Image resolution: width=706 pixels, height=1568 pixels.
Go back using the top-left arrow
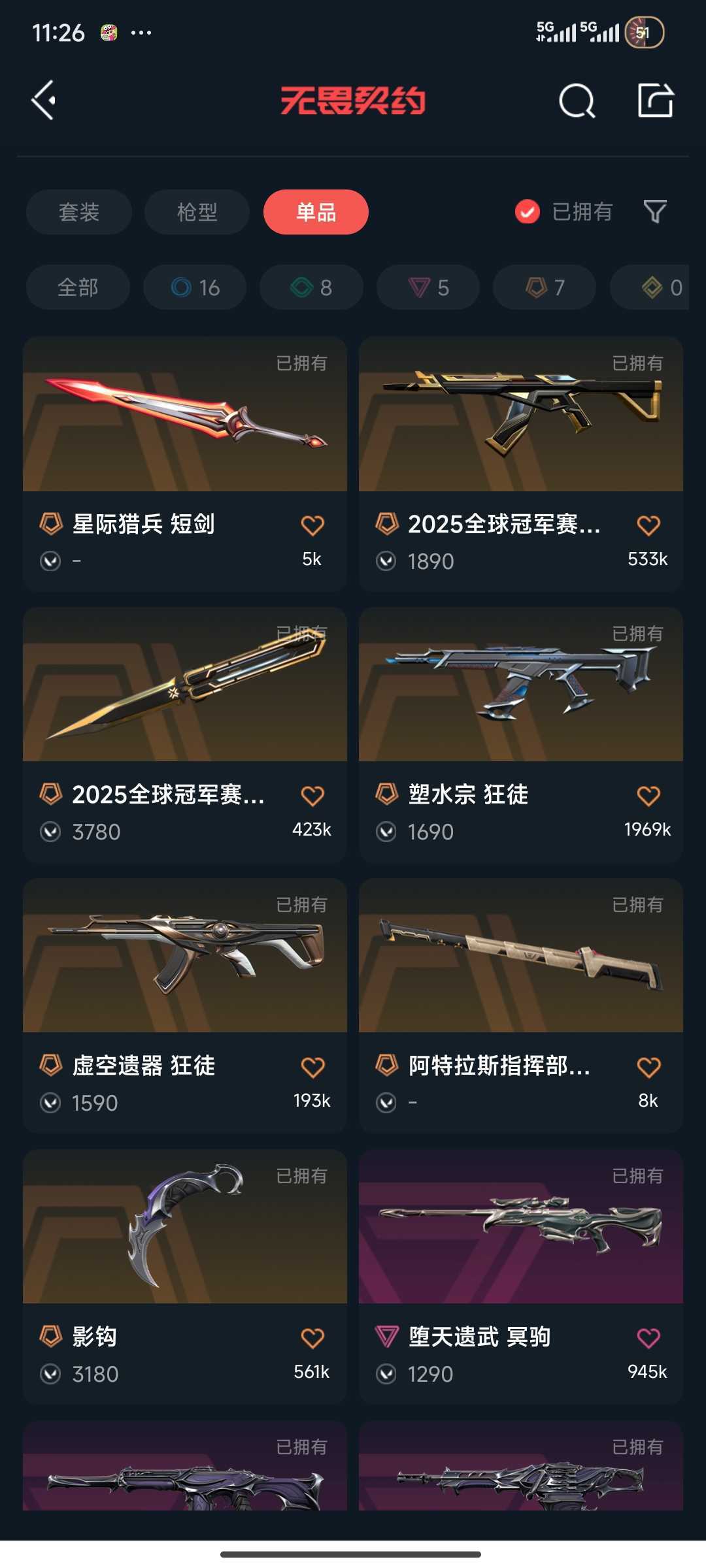coord(44,101)
